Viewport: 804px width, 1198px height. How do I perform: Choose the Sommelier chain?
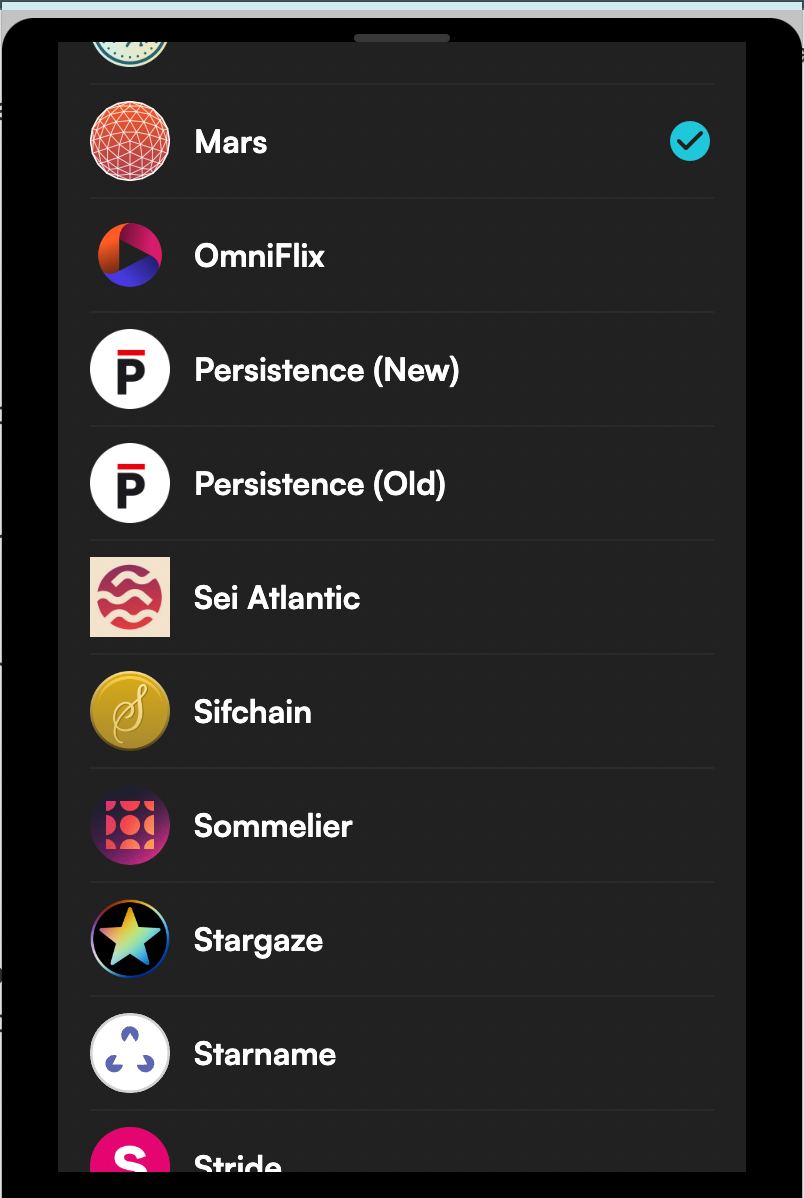pyautogui.click(x=400, y=826)
